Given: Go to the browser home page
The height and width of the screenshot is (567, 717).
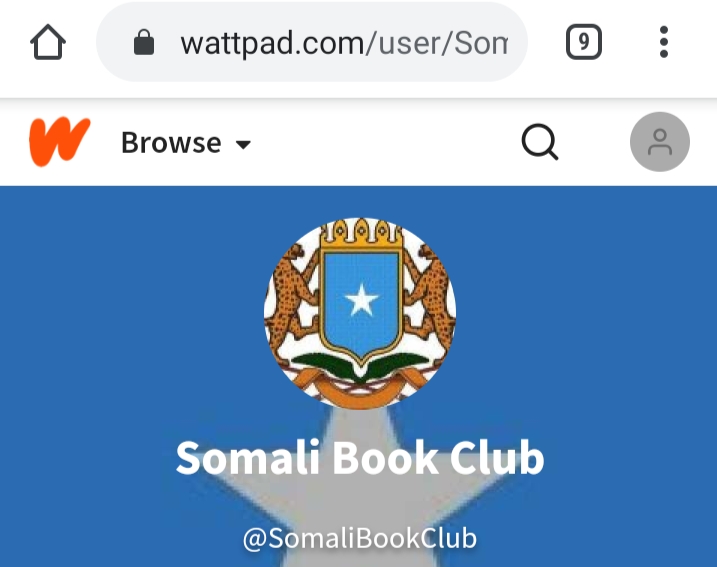Looking at the screenshot, I should (x=48, y=42).
